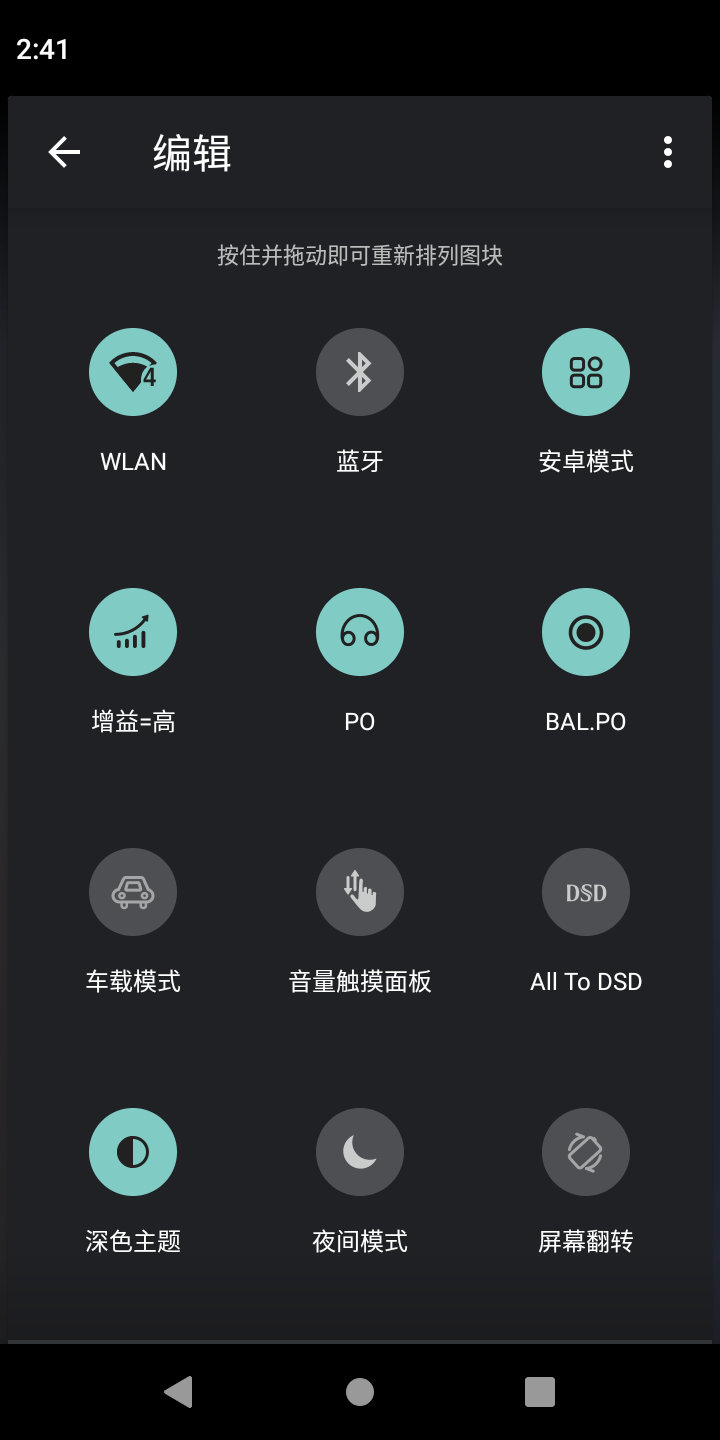720x1440 pixels.
Task: Tap the PO headphone tile
Action: tap(360, 632)
